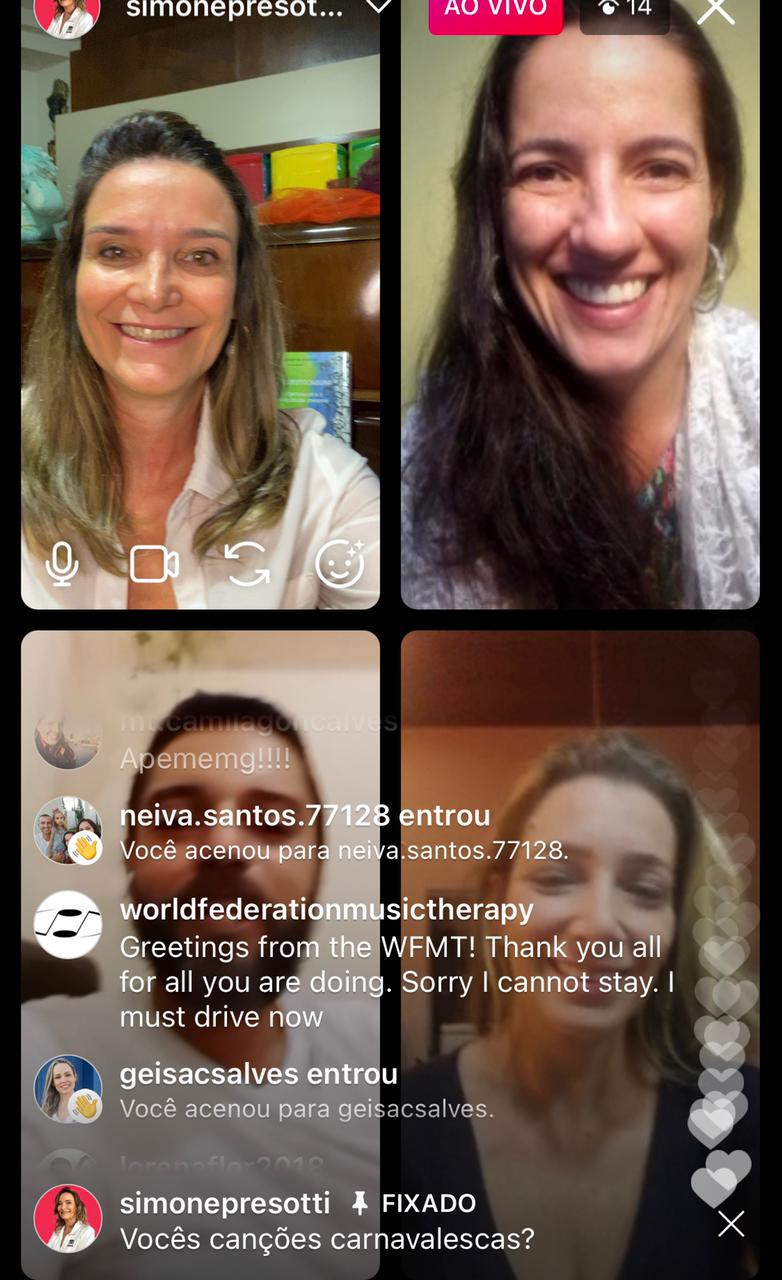Mute the microphone in the live

point(62,564)
